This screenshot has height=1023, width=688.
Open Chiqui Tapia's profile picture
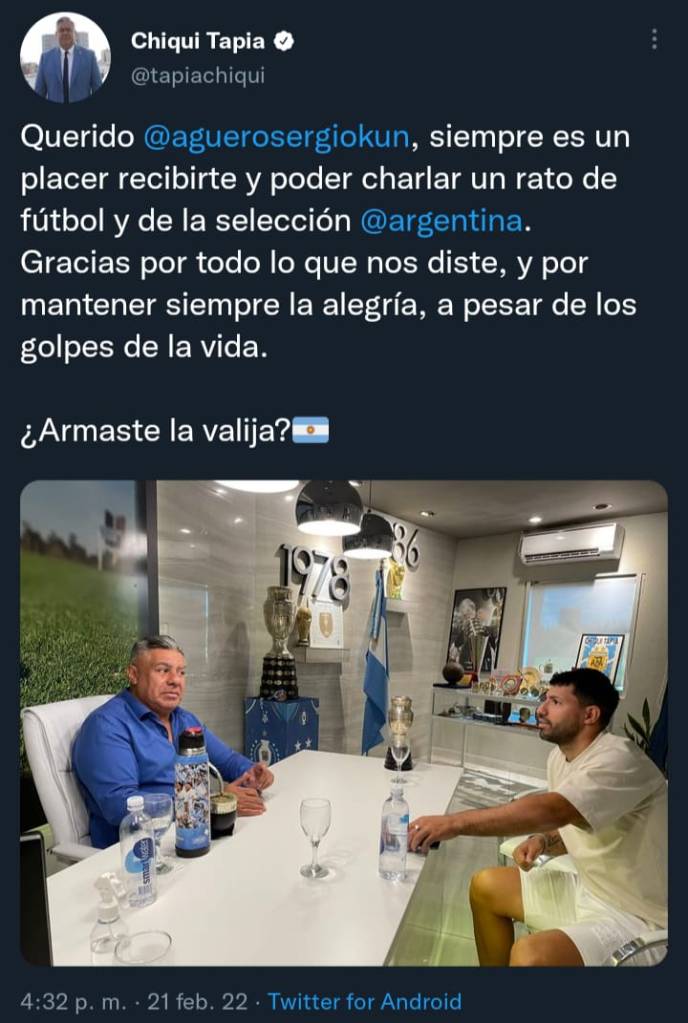[65, 58]
